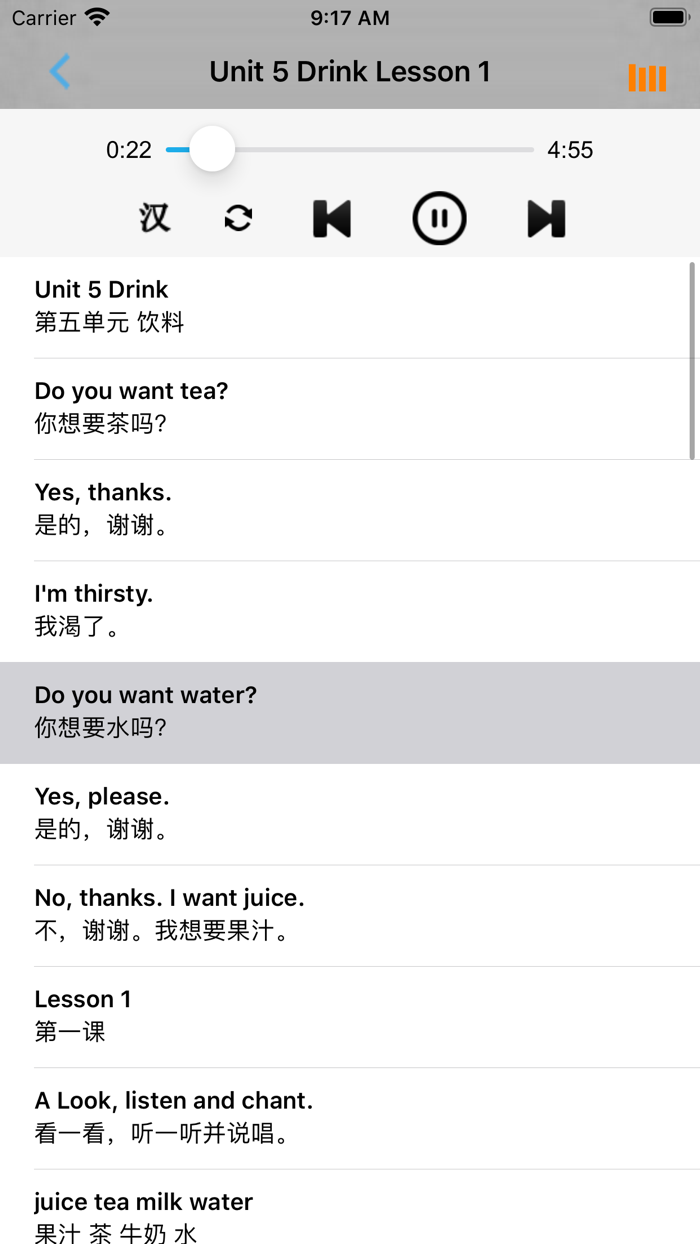Image resolution: width=700 pixels, height=1244 pixels.
Task: Jump to the "Lesson 1" line
Action: [350, 1016]
